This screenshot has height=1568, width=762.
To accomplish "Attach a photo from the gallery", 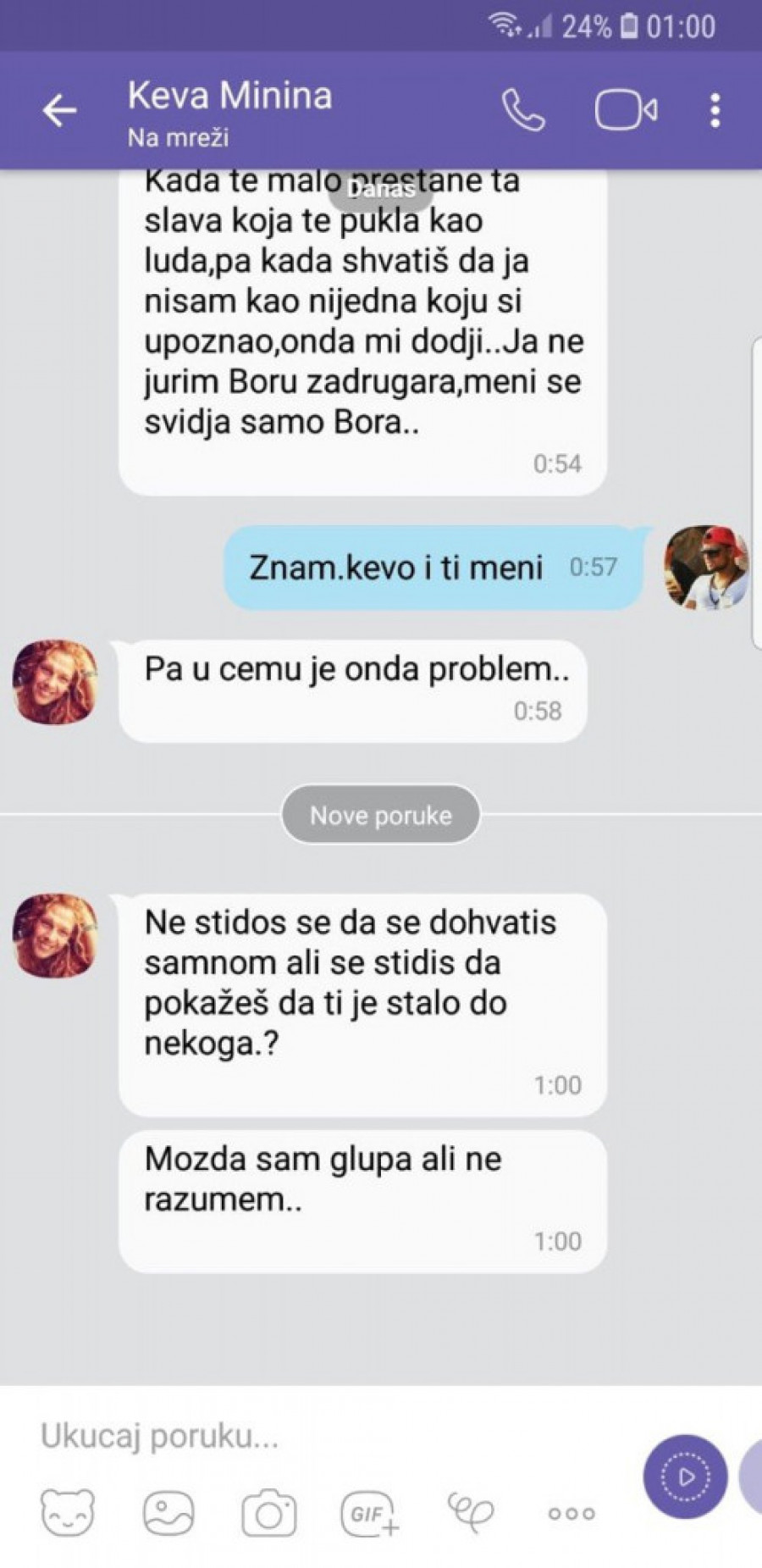I will (x=168, y=1513).
